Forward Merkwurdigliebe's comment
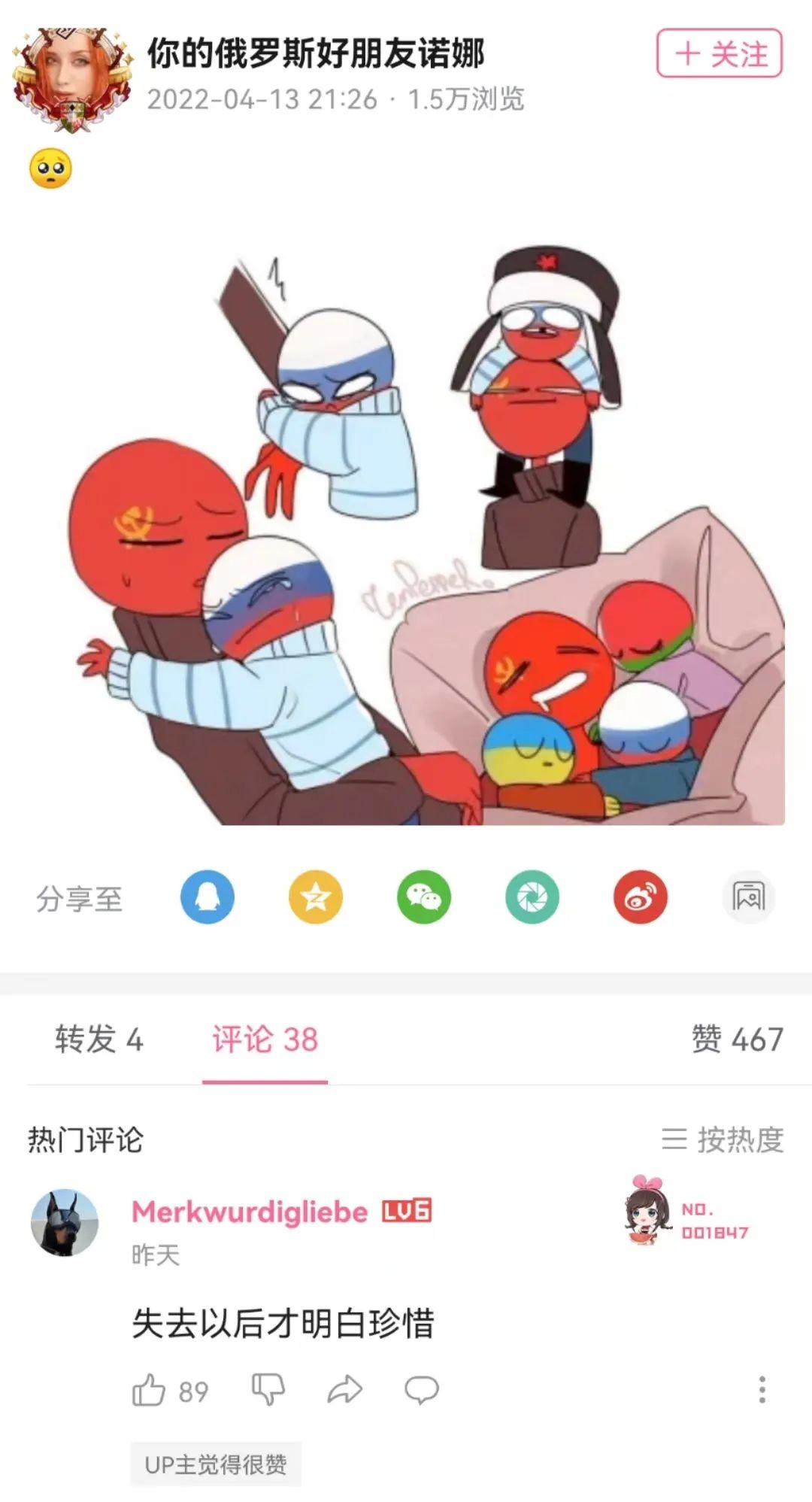 coord(345,1390)
